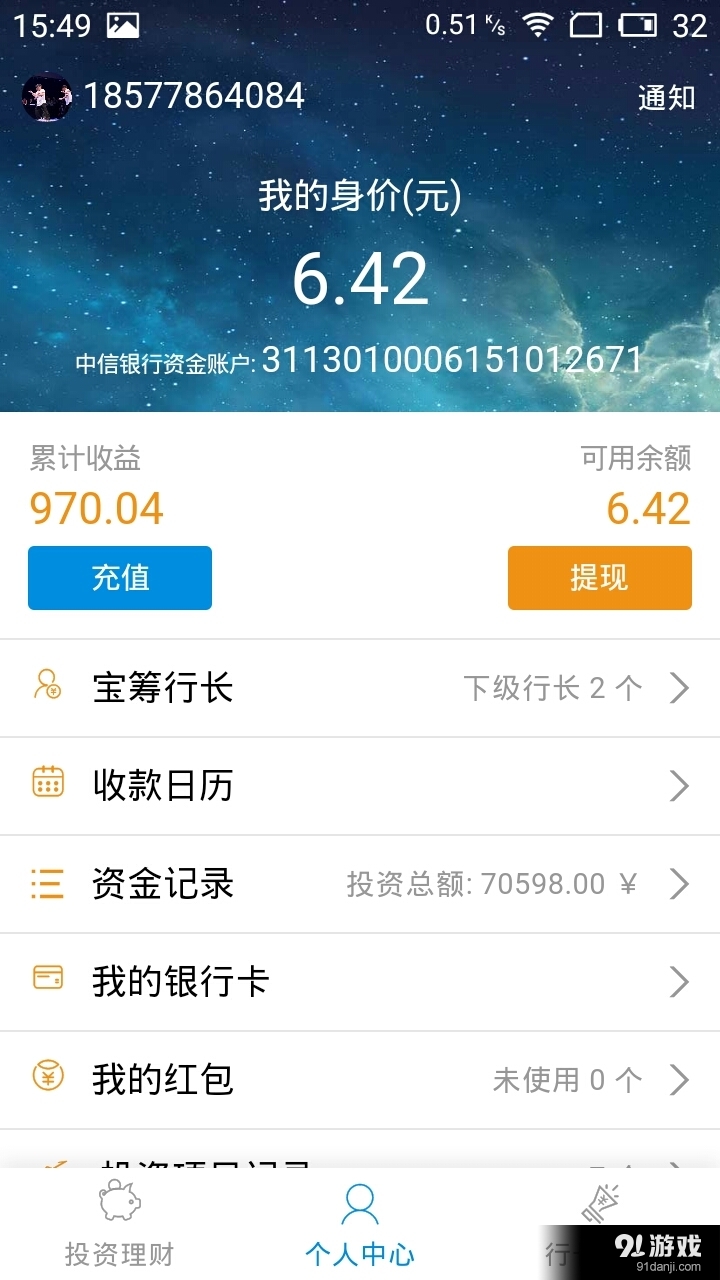Click the phone number 18577864084
Screen dimensions: 720x1280
pyautogui.click(x=193, y=97)
